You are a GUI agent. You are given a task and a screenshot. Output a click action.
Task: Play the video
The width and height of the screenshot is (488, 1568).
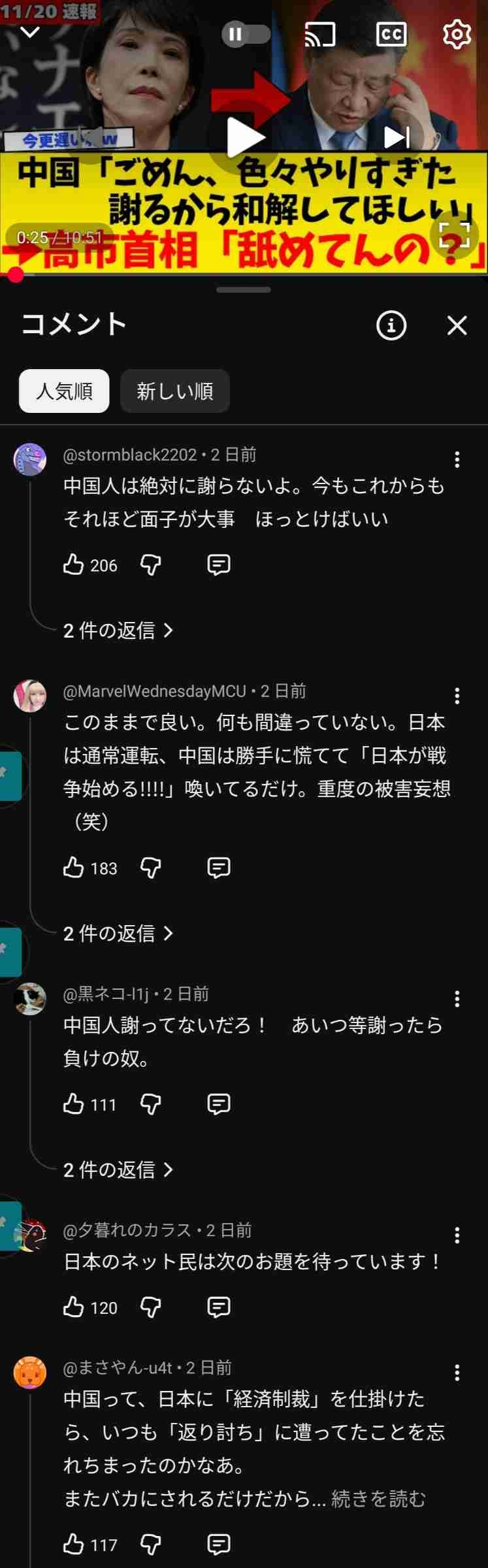pos(244,137)
